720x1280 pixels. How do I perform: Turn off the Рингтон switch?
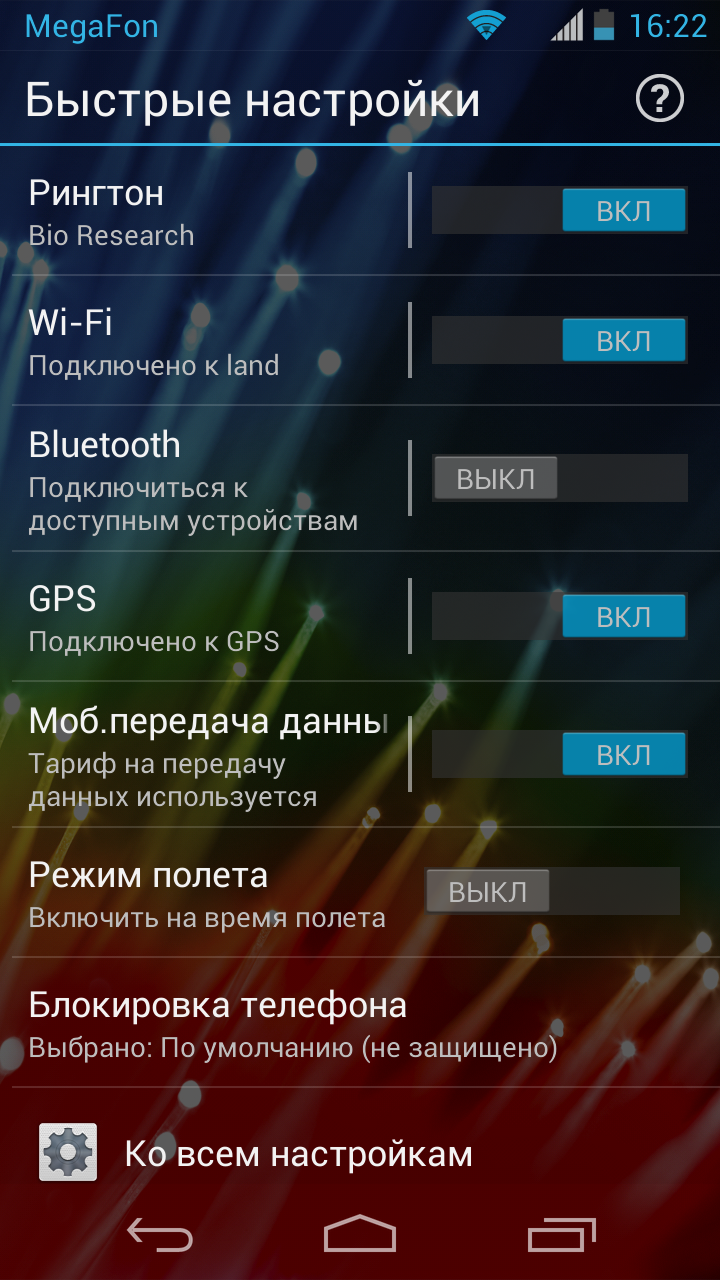(x=559, y=211)
